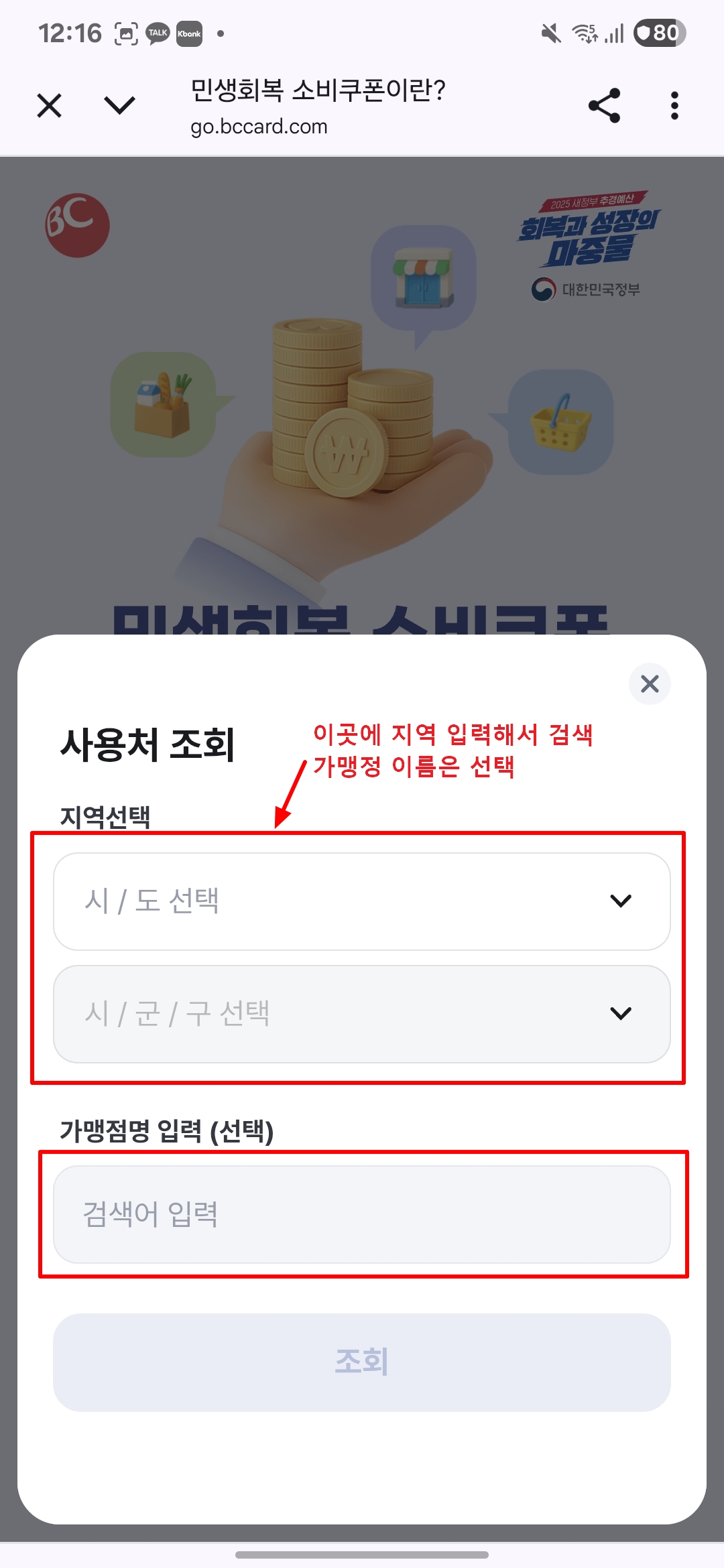This screenshot has height=1568, width=724.
Task: Tap the Wi-Fi status icon
Action: (x=583, y=34)
